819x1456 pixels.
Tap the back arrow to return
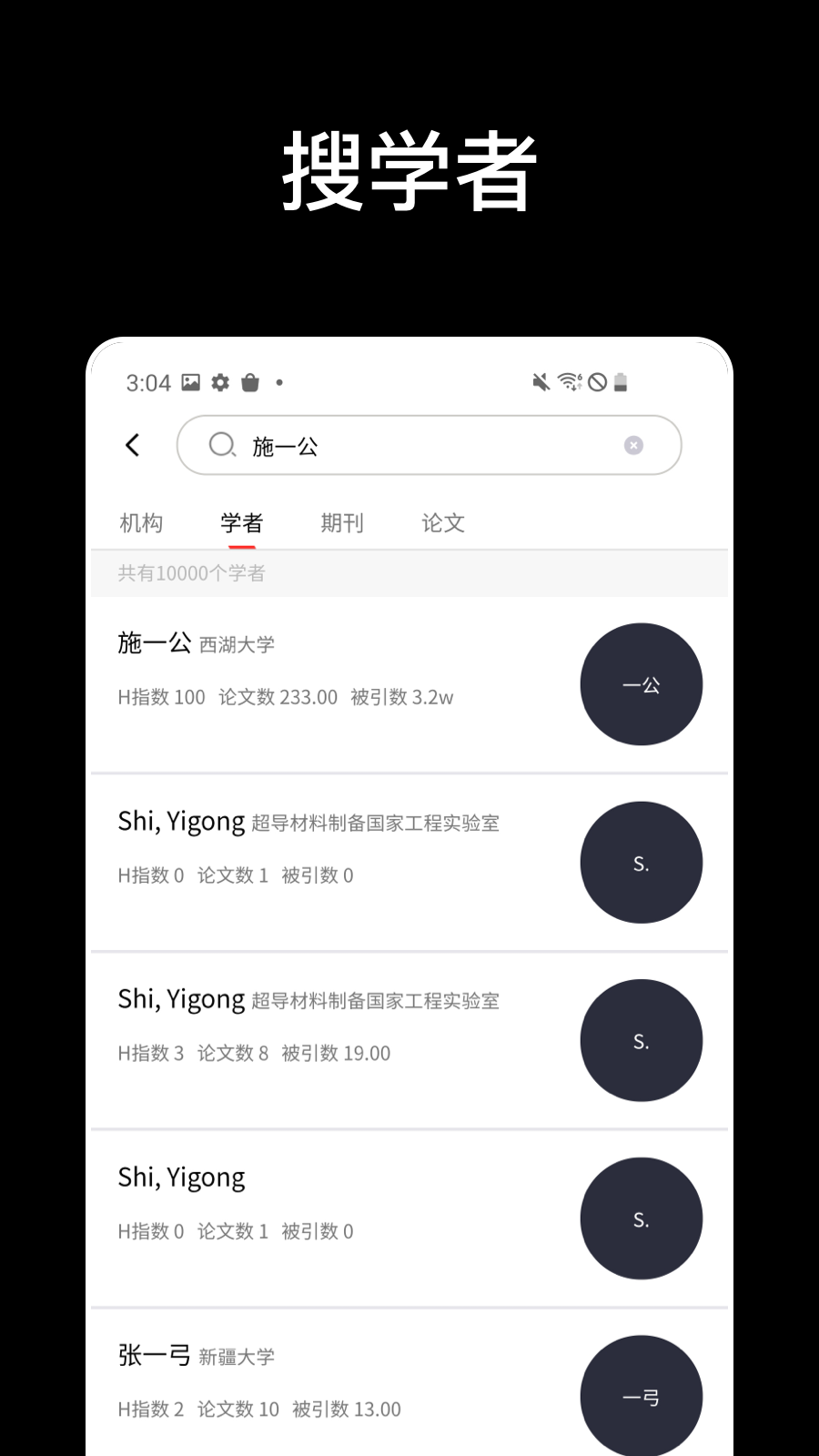[x=133, y=445]
